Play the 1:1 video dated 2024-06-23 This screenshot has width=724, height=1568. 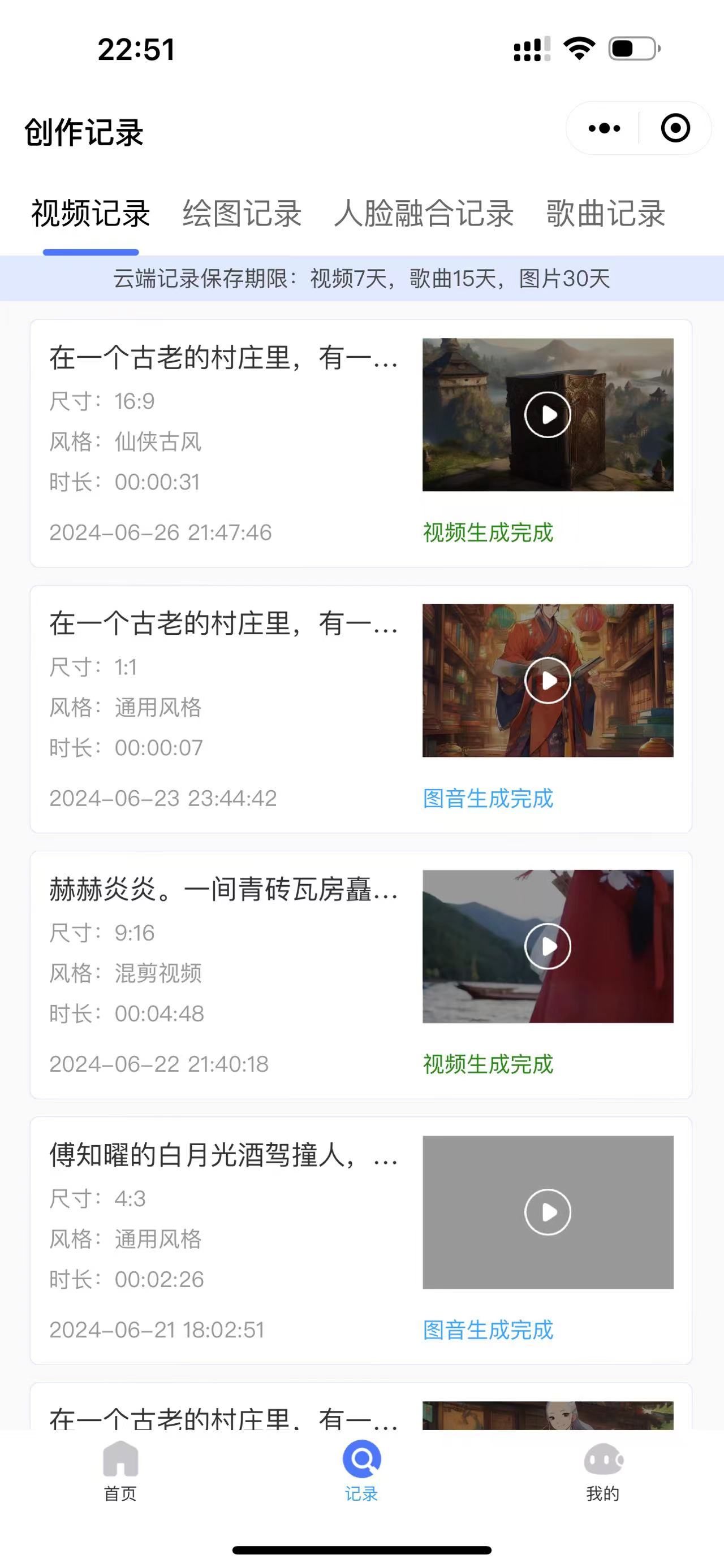point(548,681)
